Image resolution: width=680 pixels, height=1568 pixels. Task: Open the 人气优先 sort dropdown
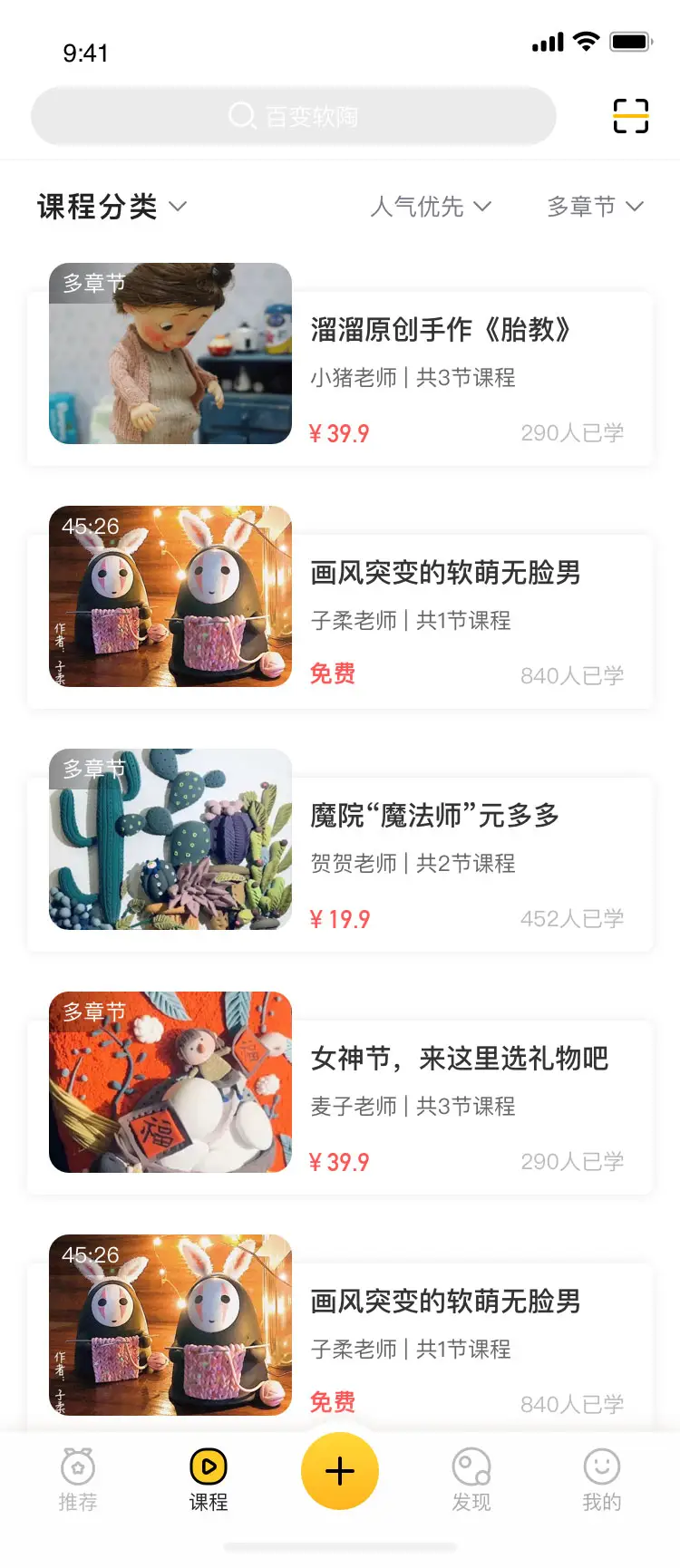[430, 207]
